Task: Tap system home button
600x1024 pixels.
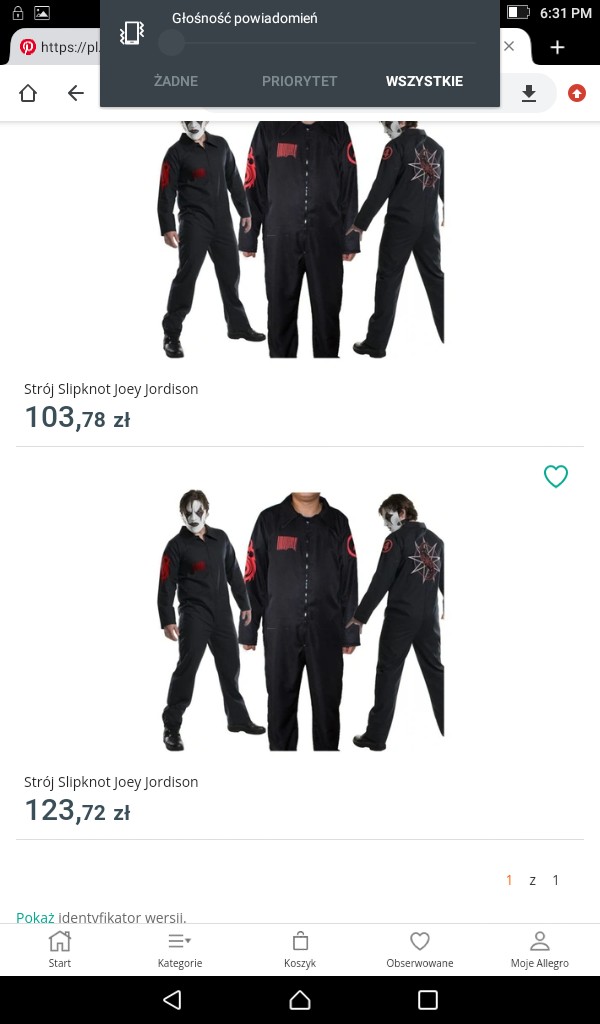Action: click(x=300, y=1000)
